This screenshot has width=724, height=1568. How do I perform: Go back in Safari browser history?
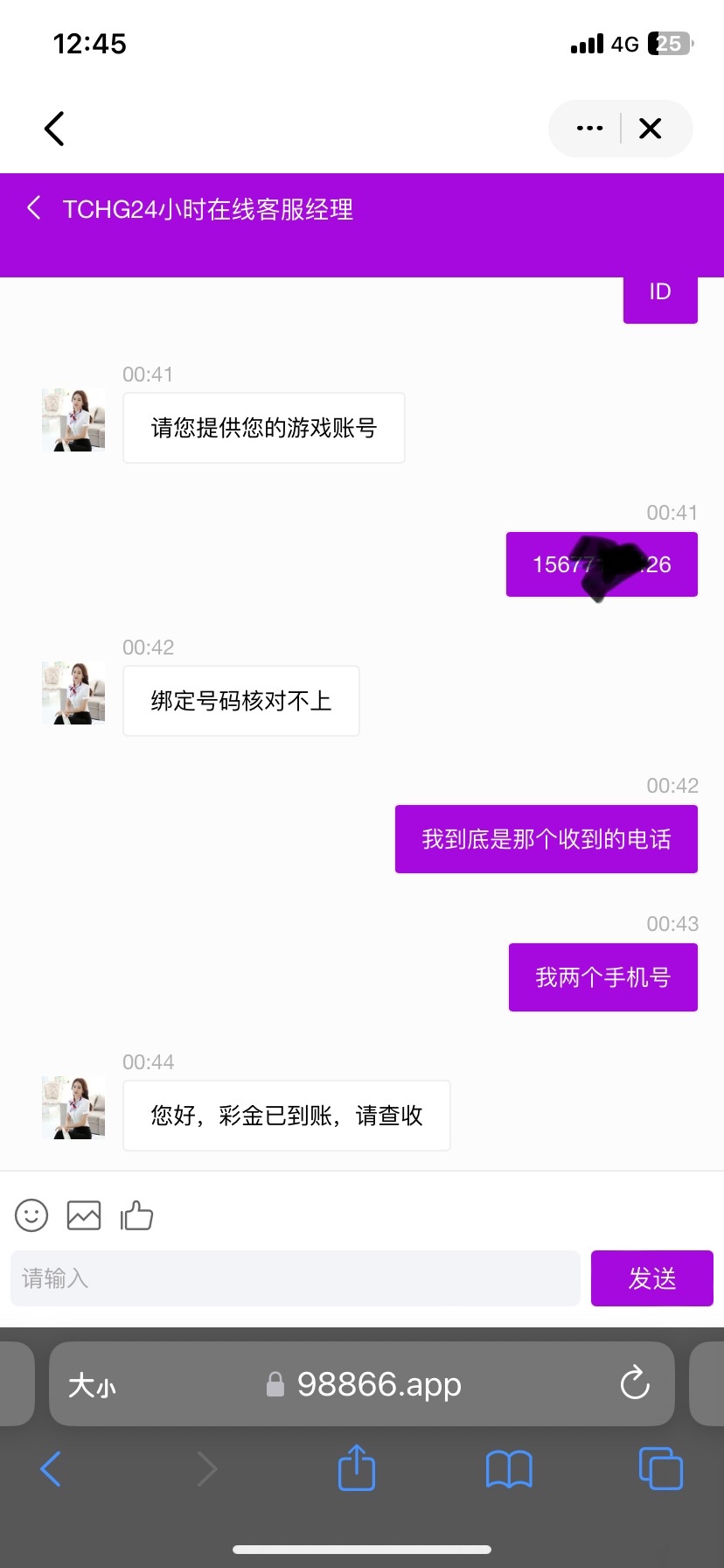[51, 1469]
